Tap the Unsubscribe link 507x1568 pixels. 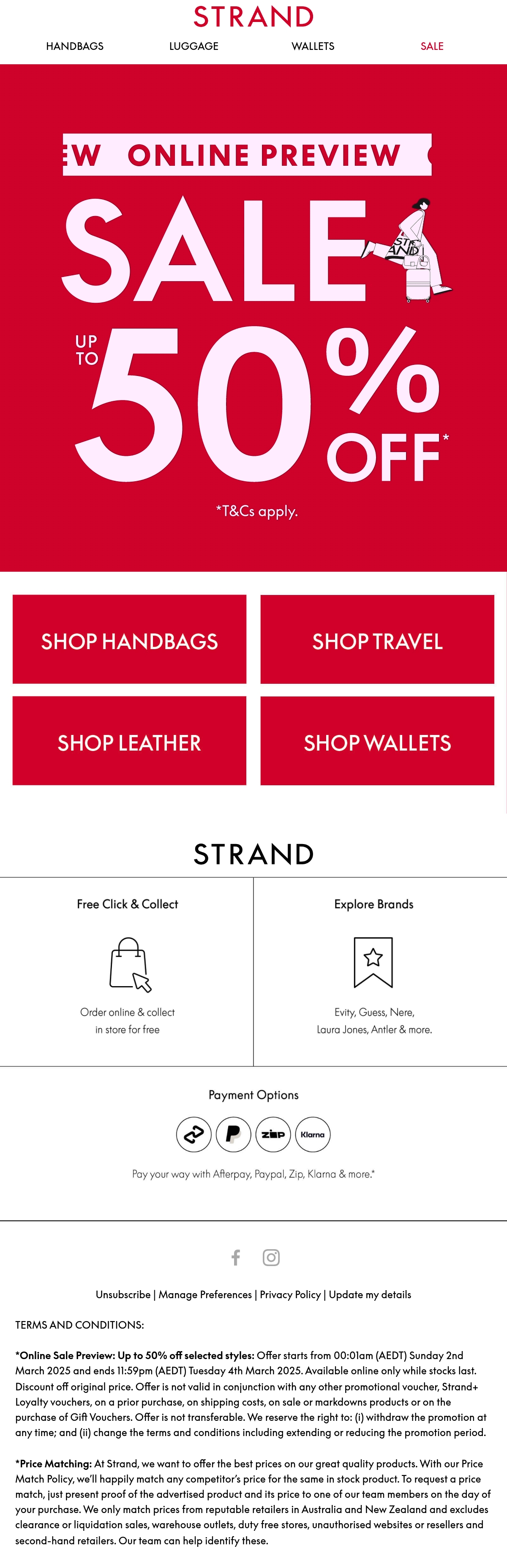click(123, 1294)
